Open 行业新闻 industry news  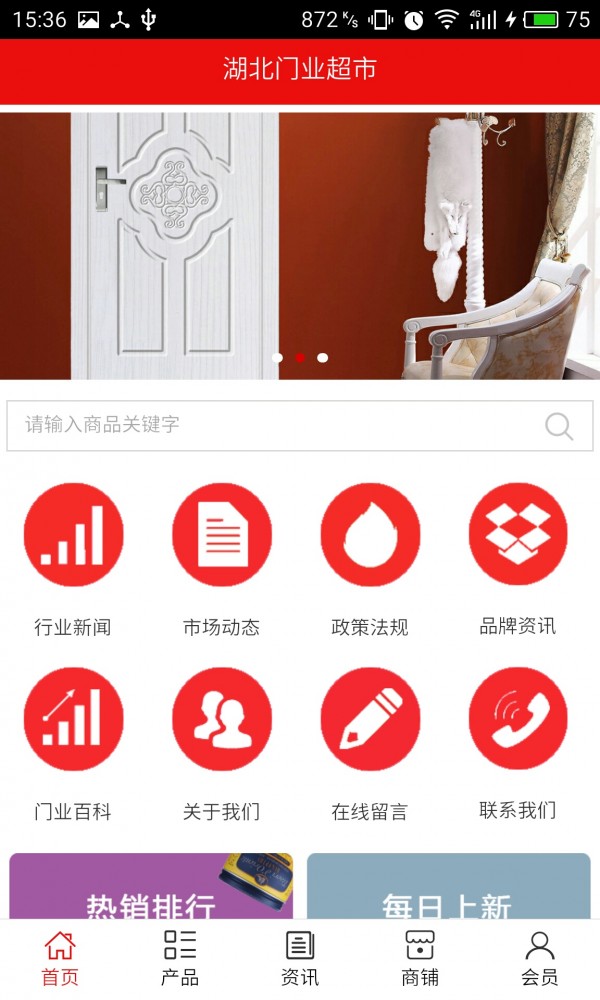pos(73,534)
